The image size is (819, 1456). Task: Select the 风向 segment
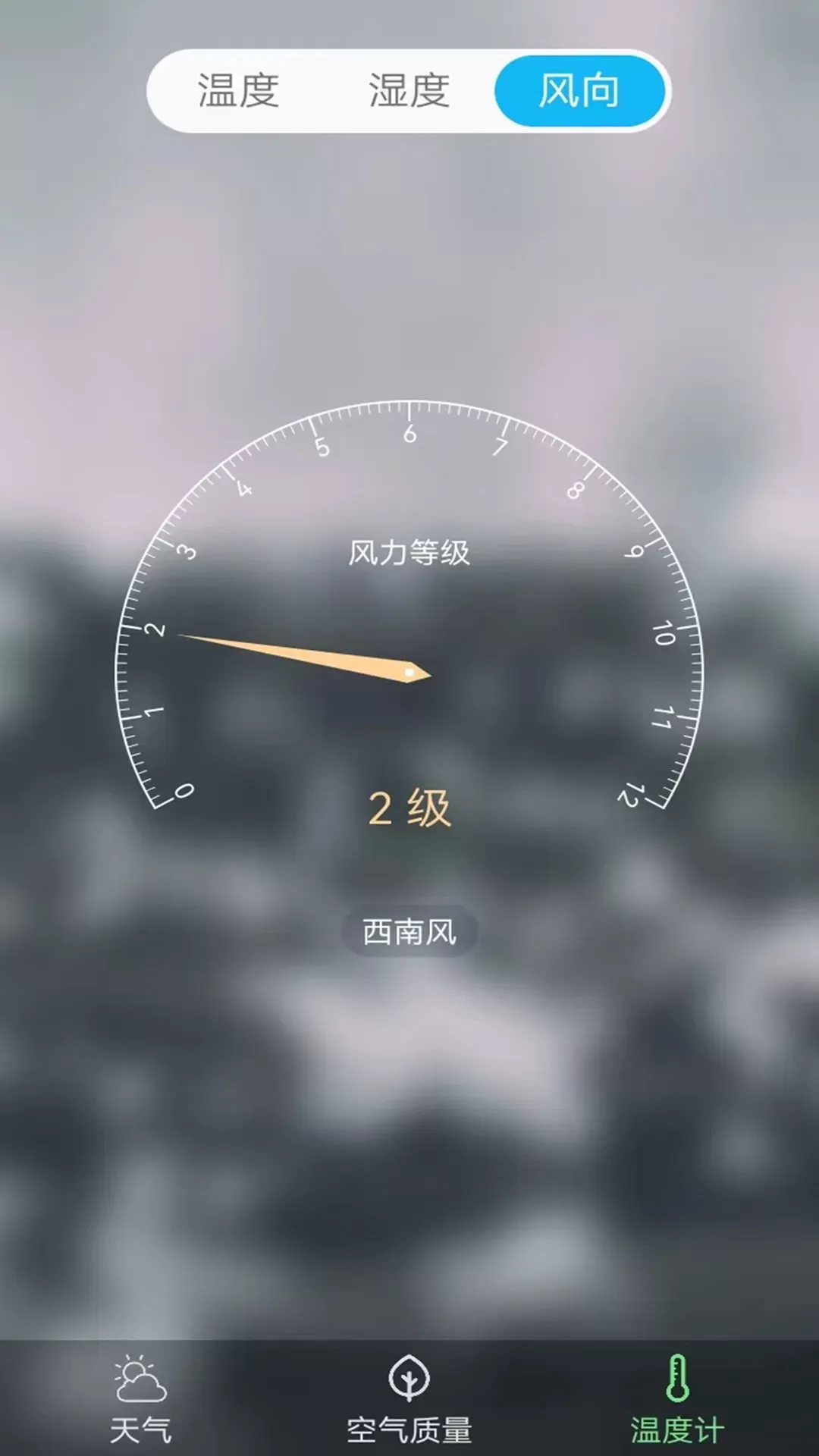pos(579,91)
